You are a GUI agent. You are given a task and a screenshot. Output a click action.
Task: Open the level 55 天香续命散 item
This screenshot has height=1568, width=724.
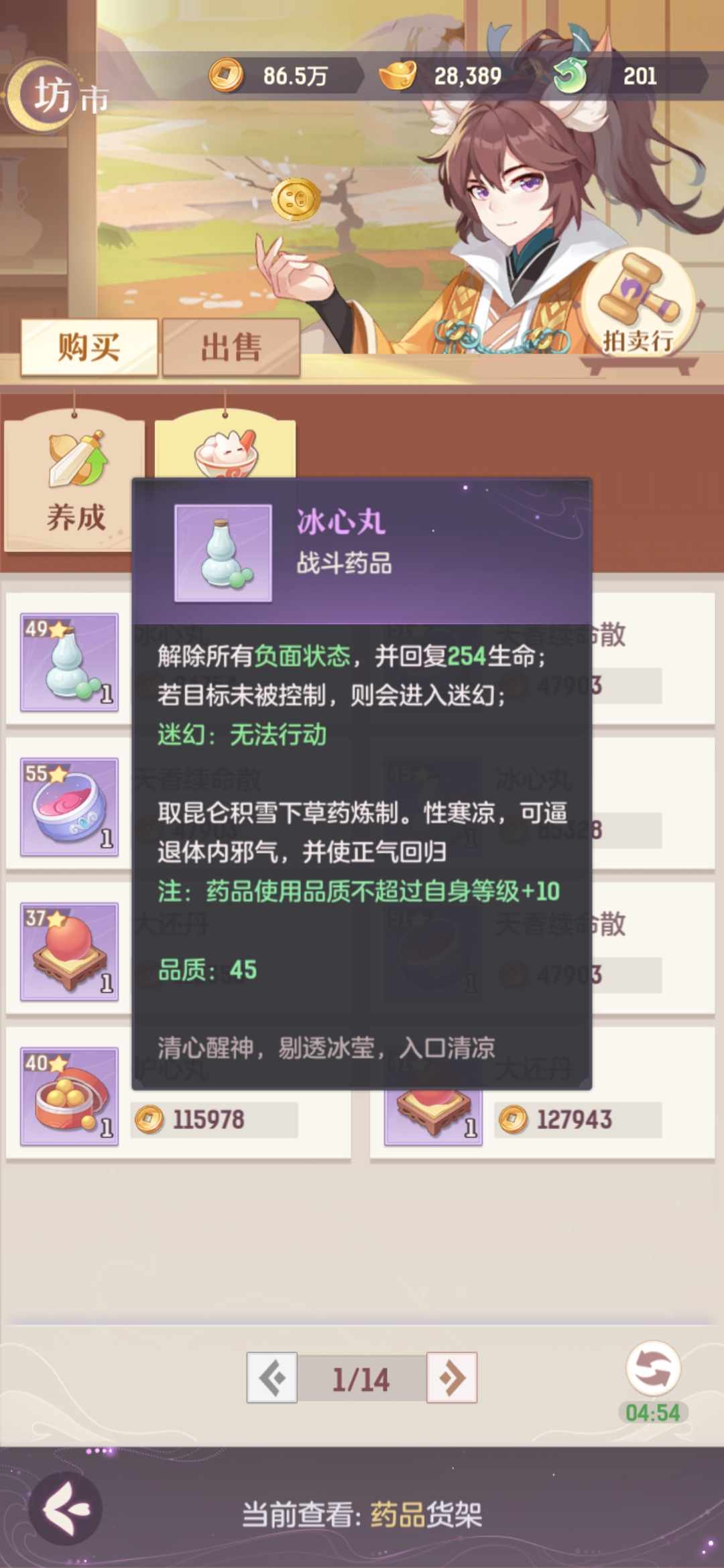(x=69, y=806)
